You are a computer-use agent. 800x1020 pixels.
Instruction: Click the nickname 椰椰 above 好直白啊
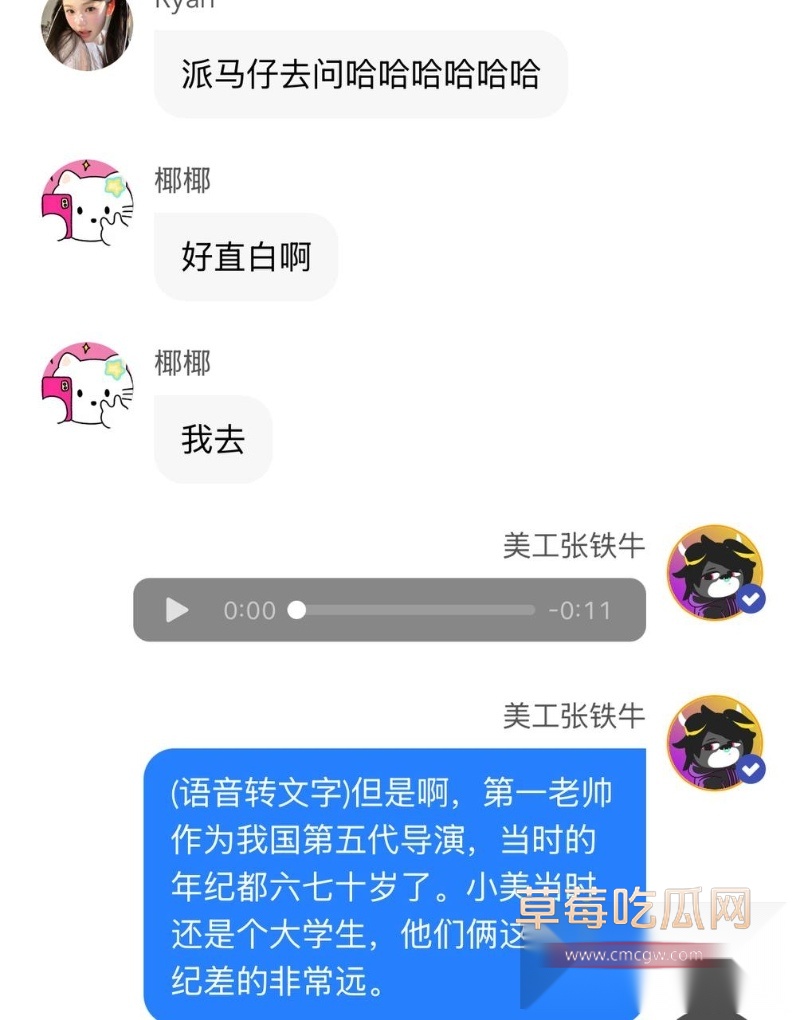click(182, 182)
